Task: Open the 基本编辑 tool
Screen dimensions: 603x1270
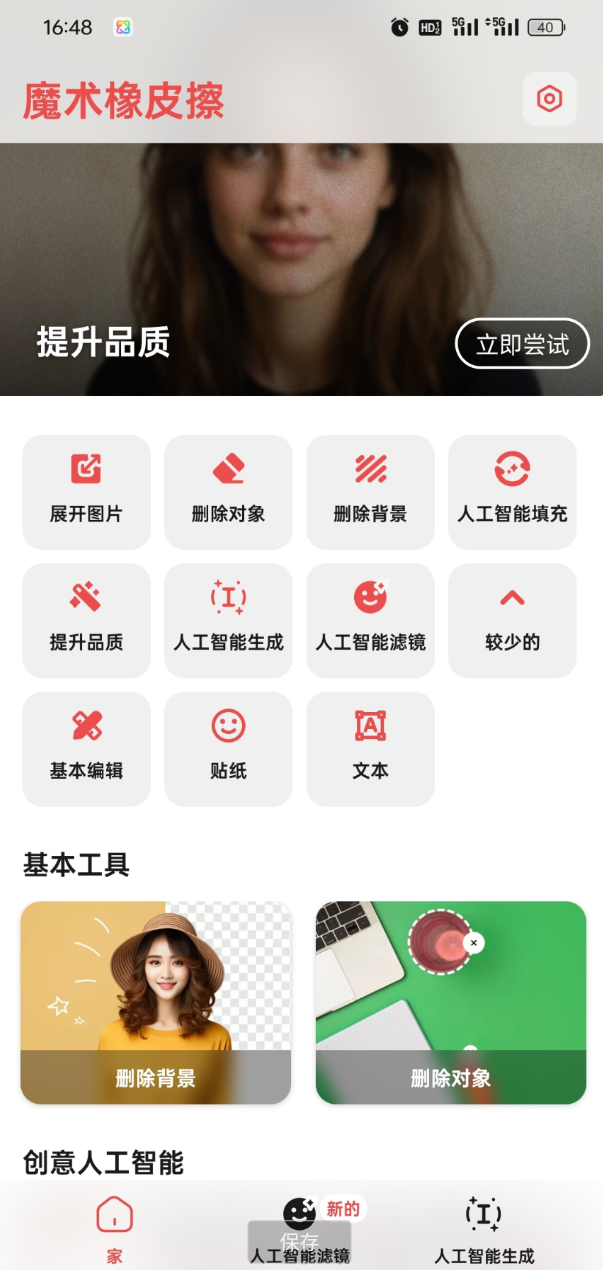Action: 86,747
